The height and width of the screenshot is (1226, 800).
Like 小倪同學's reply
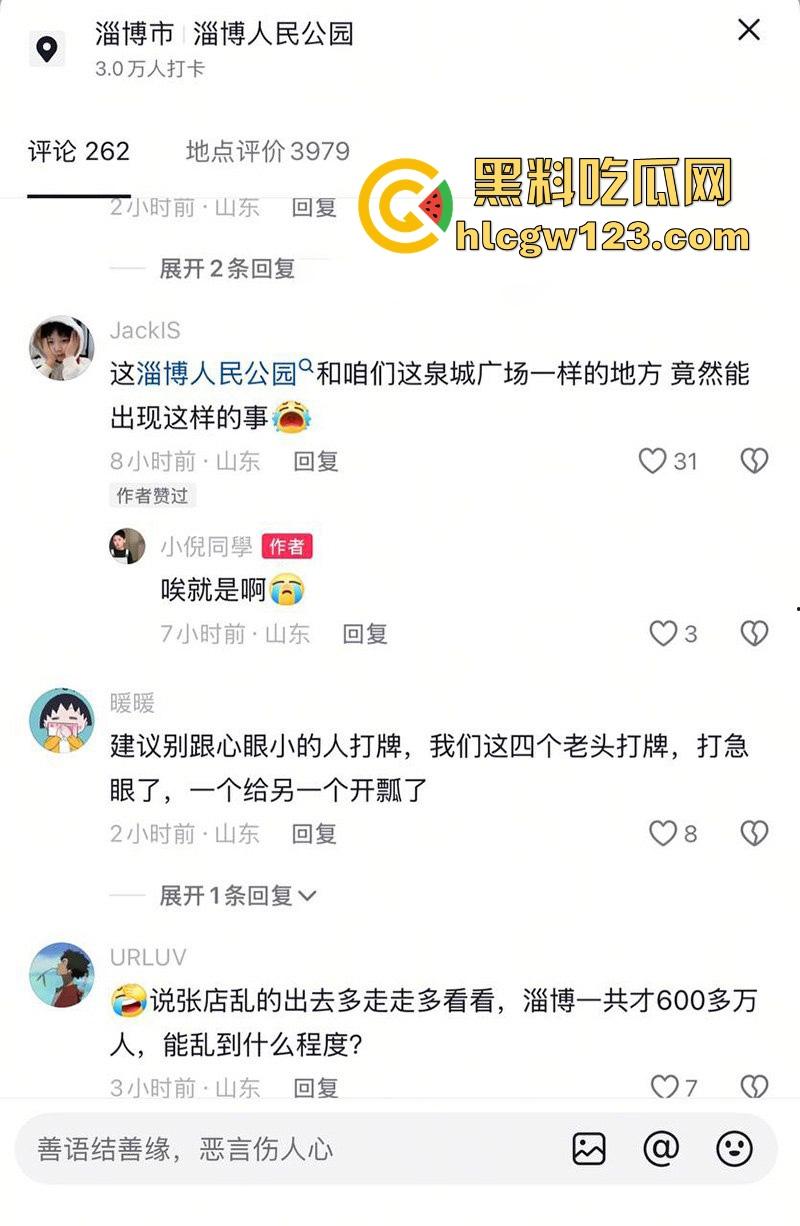click(x=663, y=633)
